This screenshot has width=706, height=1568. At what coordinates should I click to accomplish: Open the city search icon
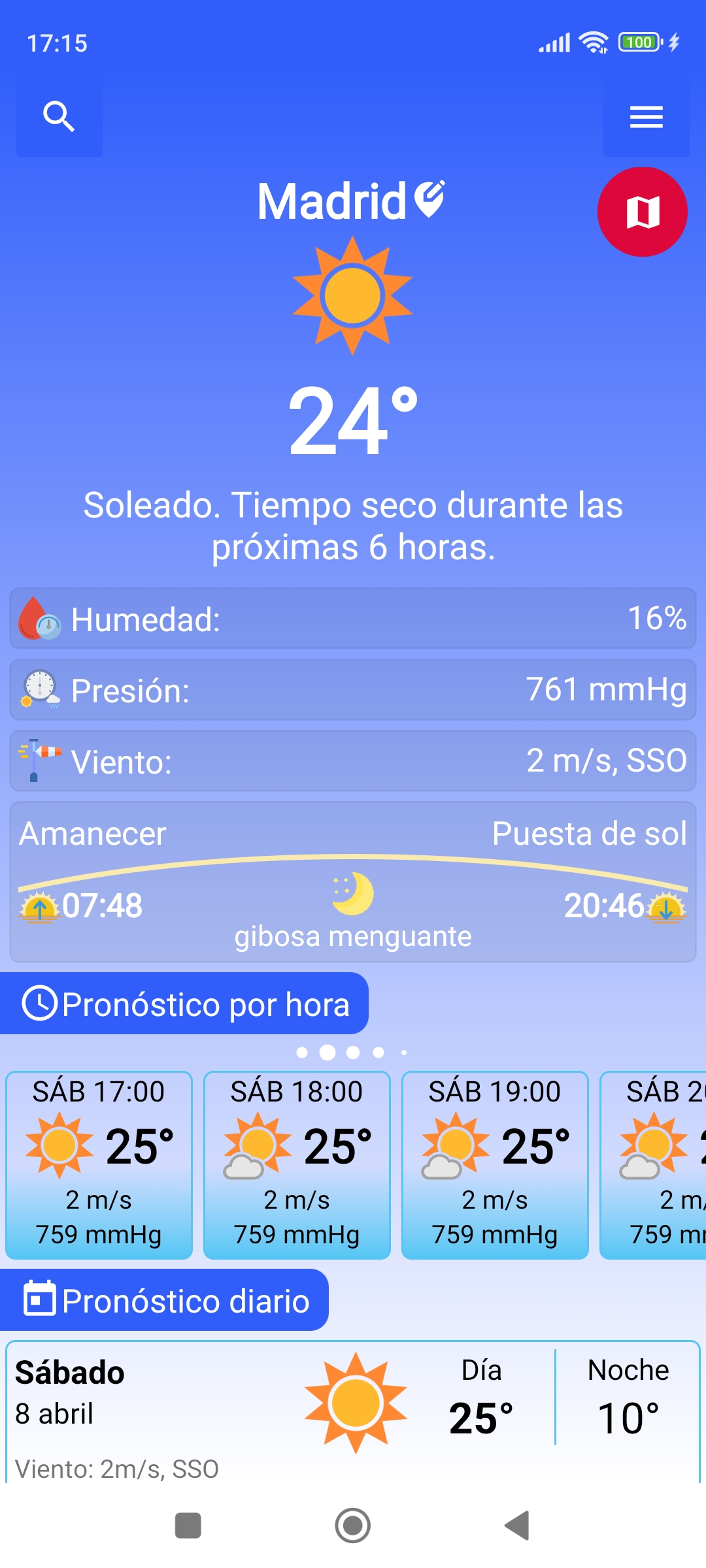(59, 118)
